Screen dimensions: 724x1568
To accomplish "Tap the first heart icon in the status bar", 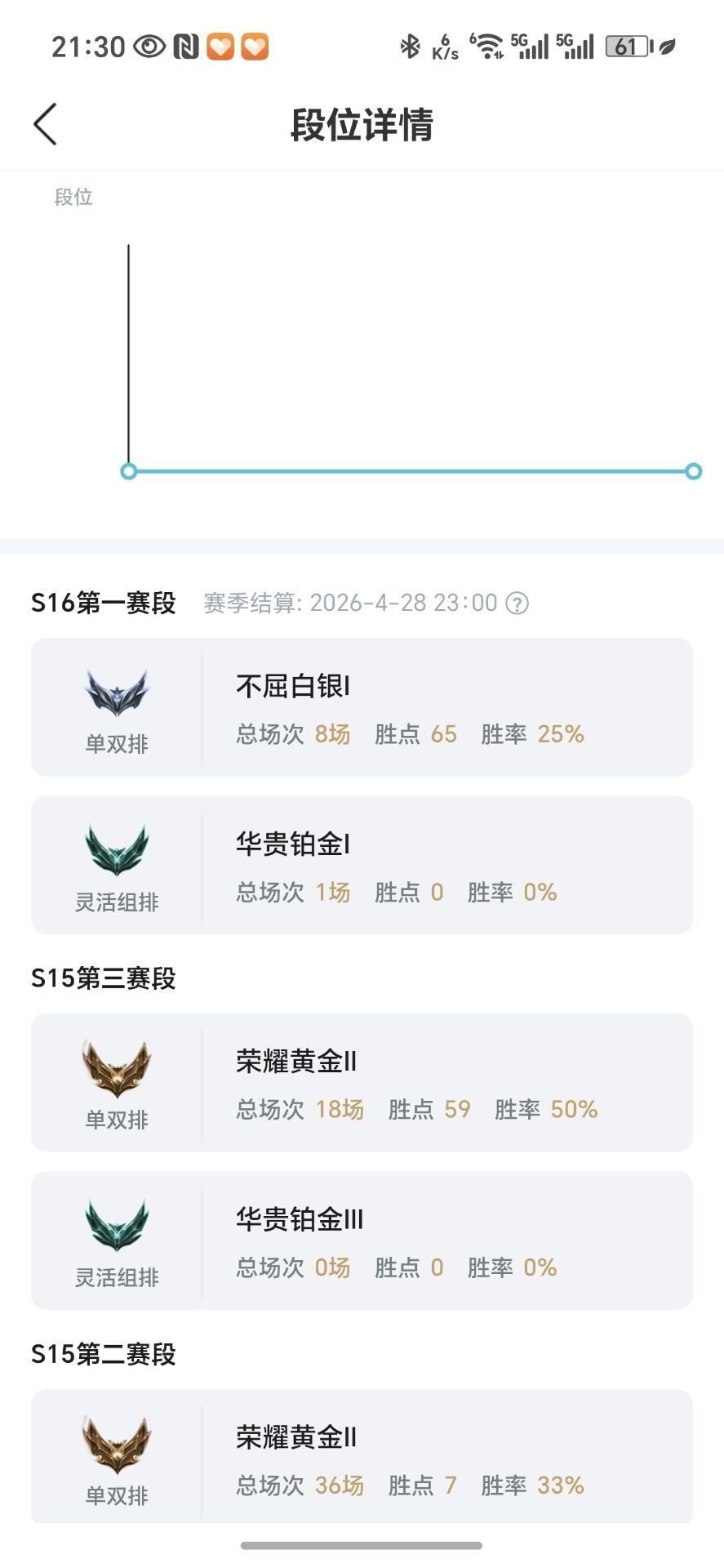I will 219,47.
